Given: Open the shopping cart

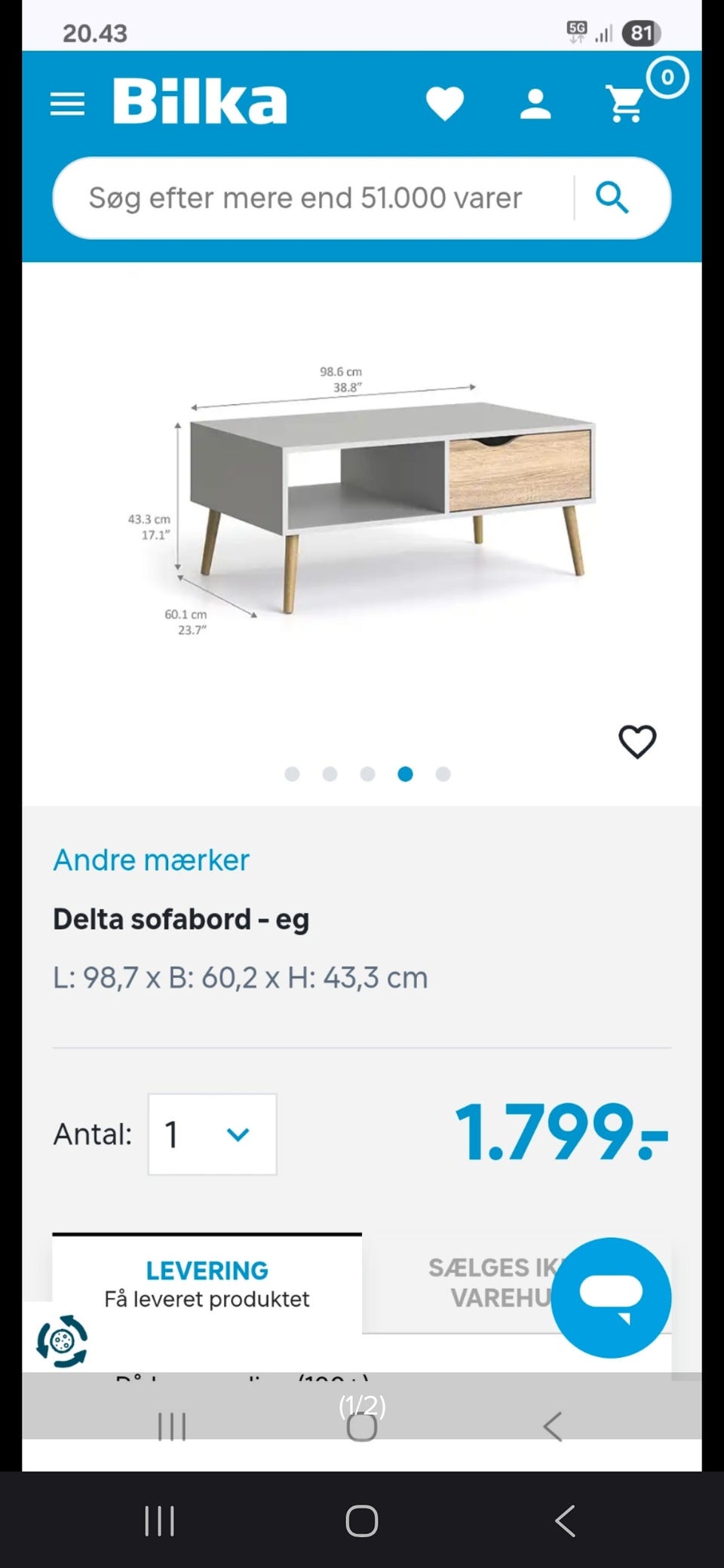Looking at the screenshot, I should (x=624, y=103).
